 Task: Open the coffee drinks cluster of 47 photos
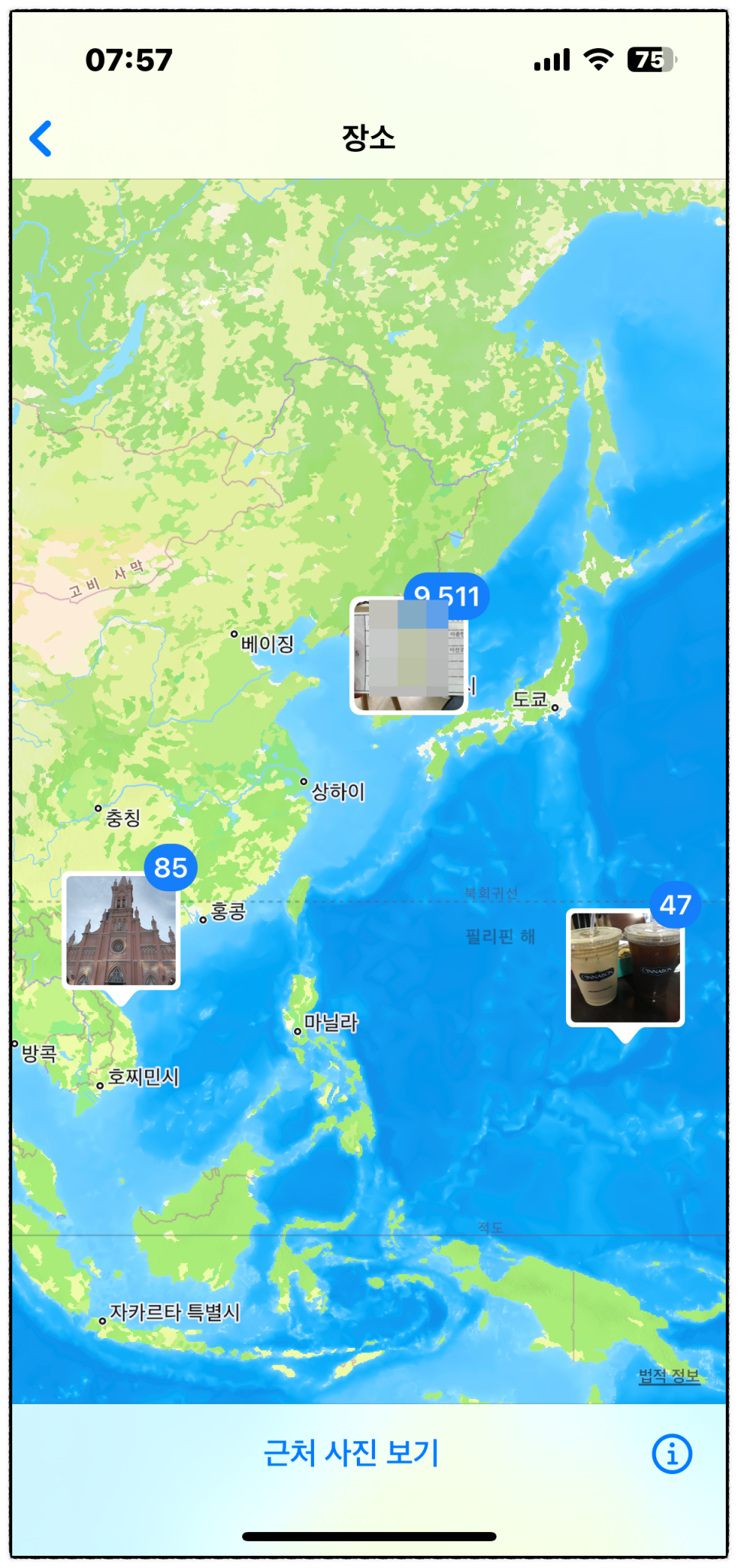tap(625, 967)
